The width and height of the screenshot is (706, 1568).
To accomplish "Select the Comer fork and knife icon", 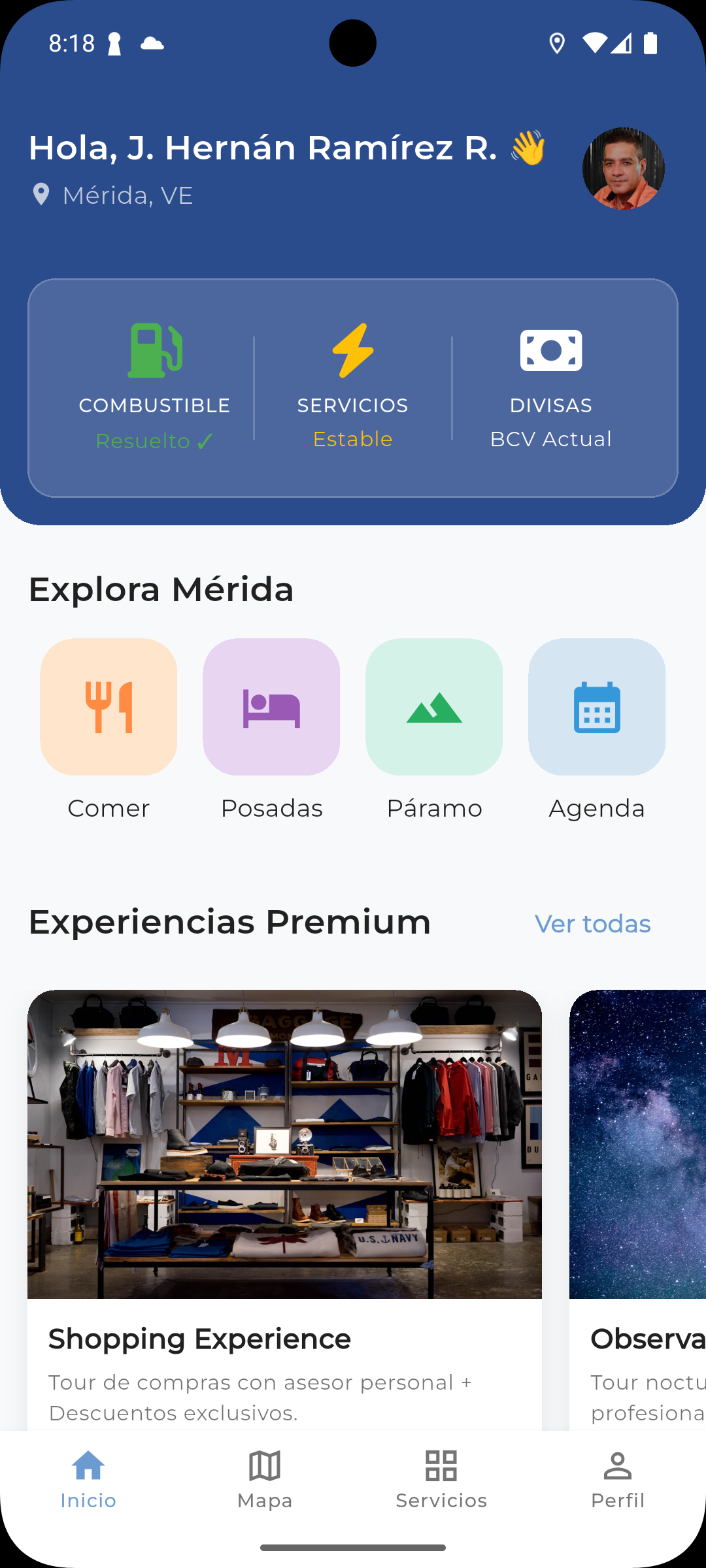I will pos(108,707).
